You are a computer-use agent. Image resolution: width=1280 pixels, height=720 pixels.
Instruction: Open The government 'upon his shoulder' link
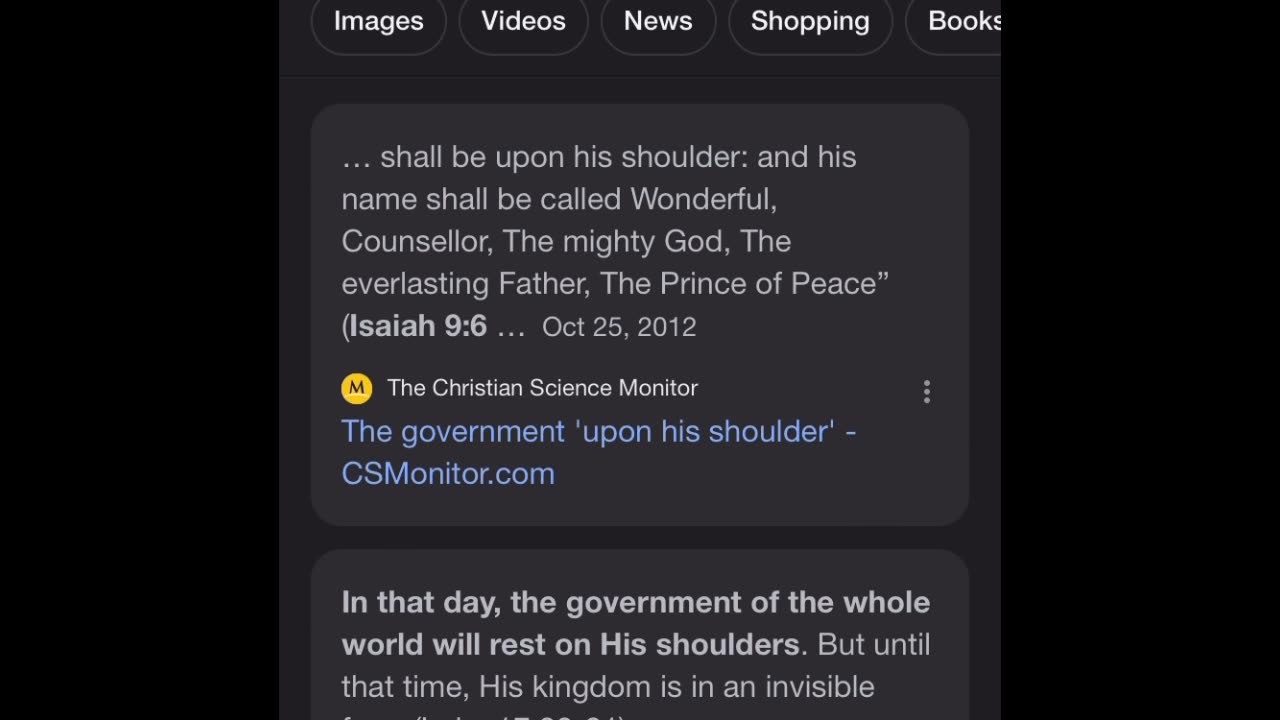597,451
